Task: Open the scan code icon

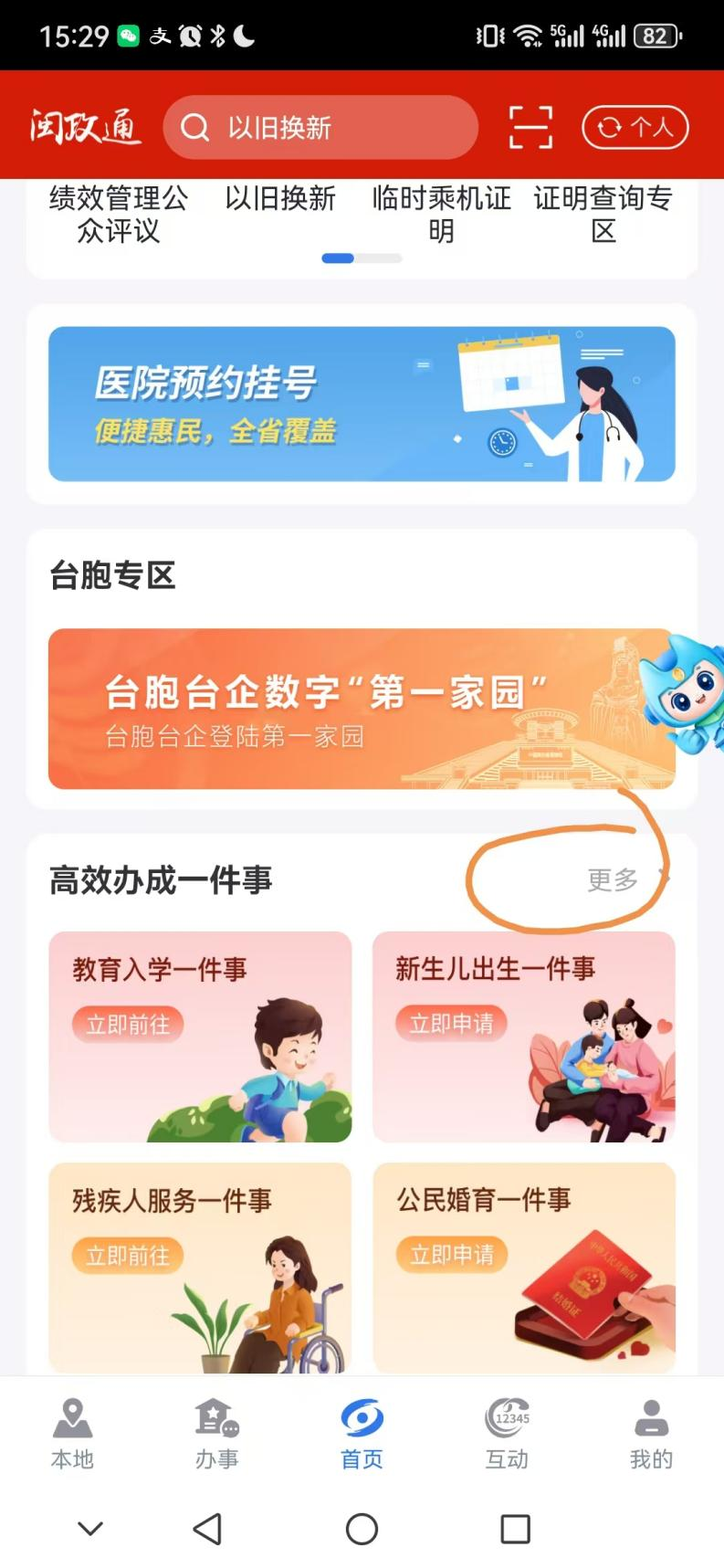Action: coord(530,127)
